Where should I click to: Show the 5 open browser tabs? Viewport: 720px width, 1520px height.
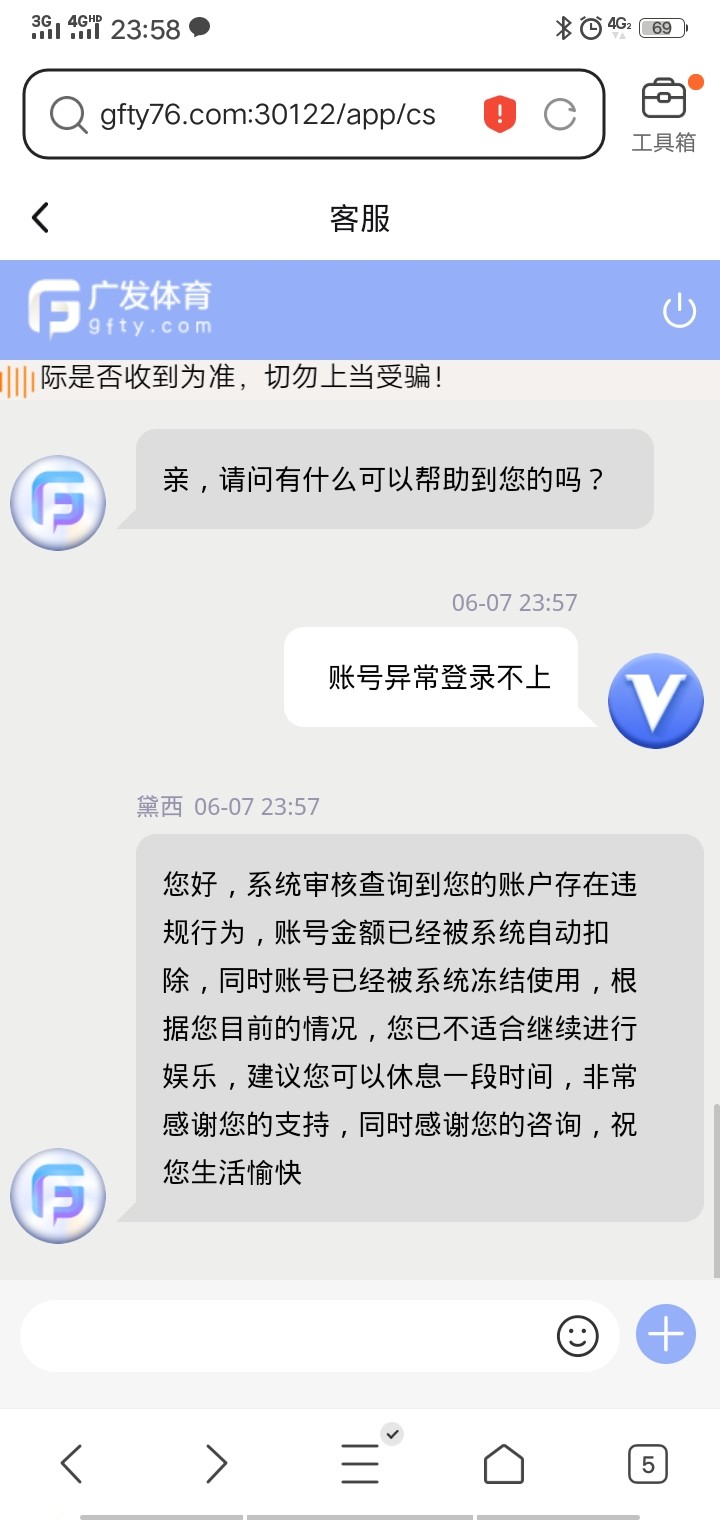647,1465
